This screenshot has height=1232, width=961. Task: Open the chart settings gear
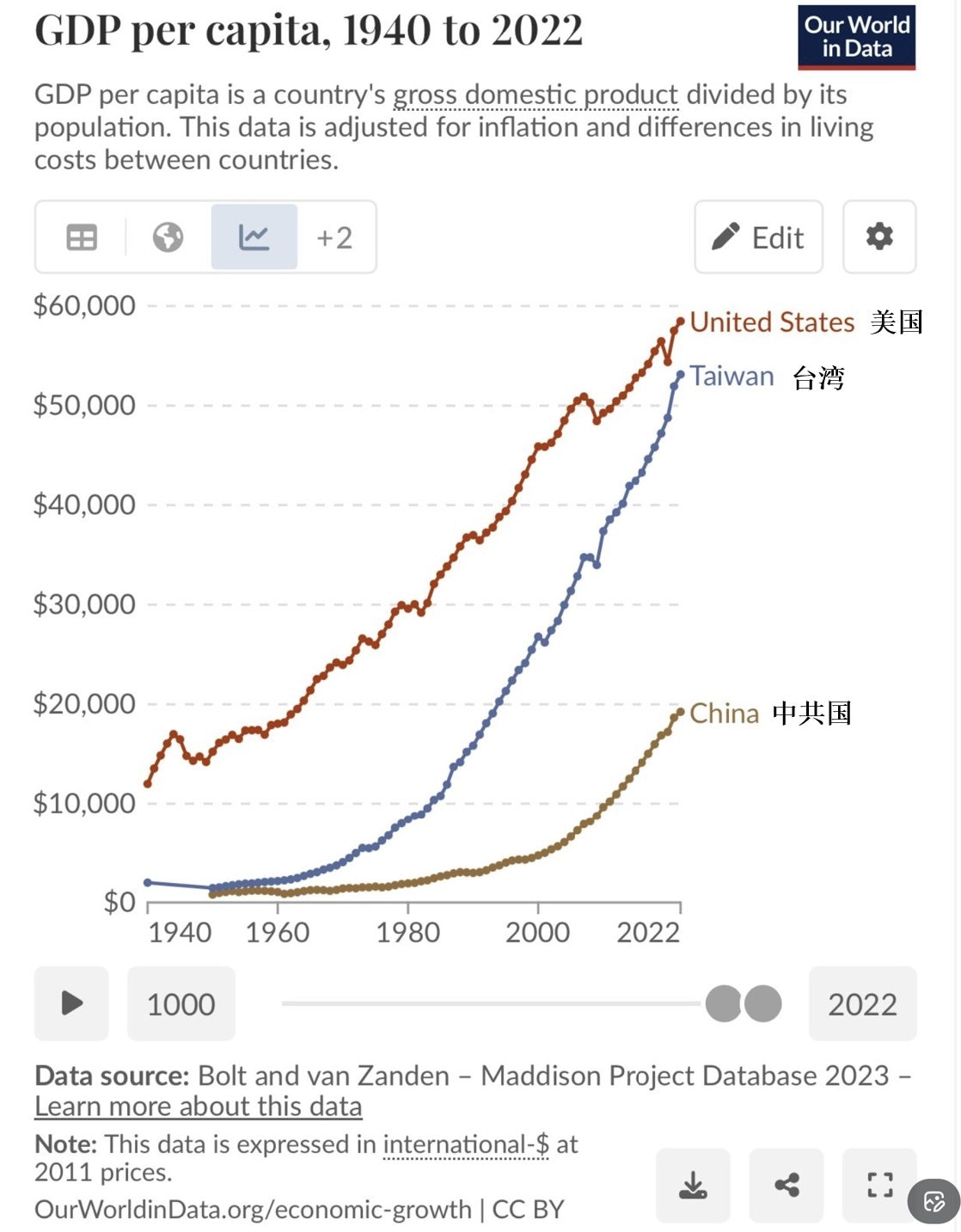pyautogui.click(x=879, y=236)
